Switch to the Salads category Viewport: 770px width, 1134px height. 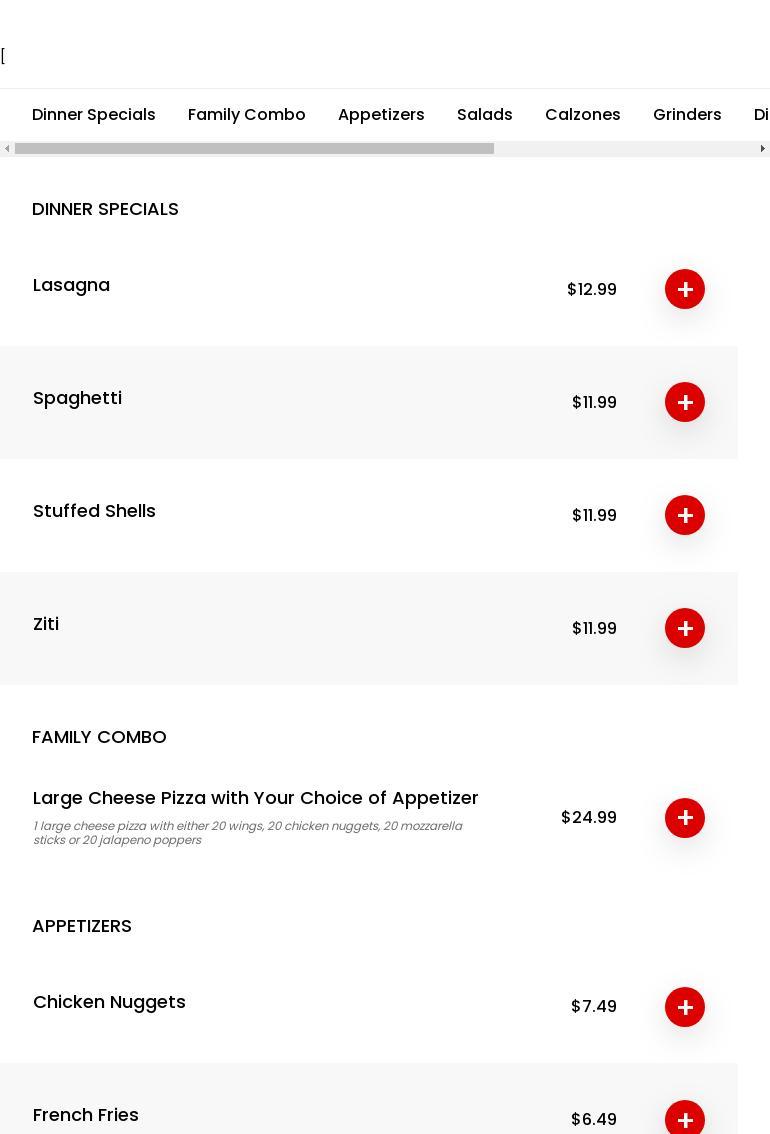tap(485, 115)
